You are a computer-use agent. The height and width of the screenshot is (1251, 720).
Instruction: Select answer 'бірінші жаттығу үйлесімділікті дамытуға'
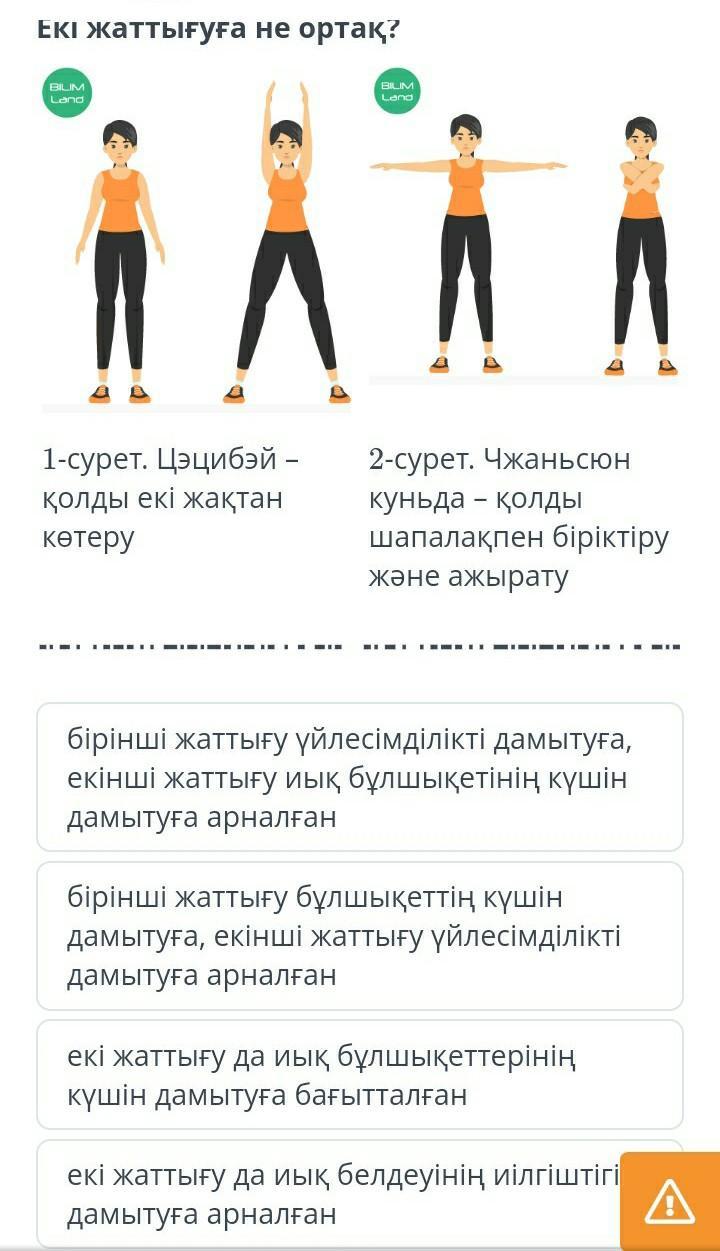(x=359, y=777)
